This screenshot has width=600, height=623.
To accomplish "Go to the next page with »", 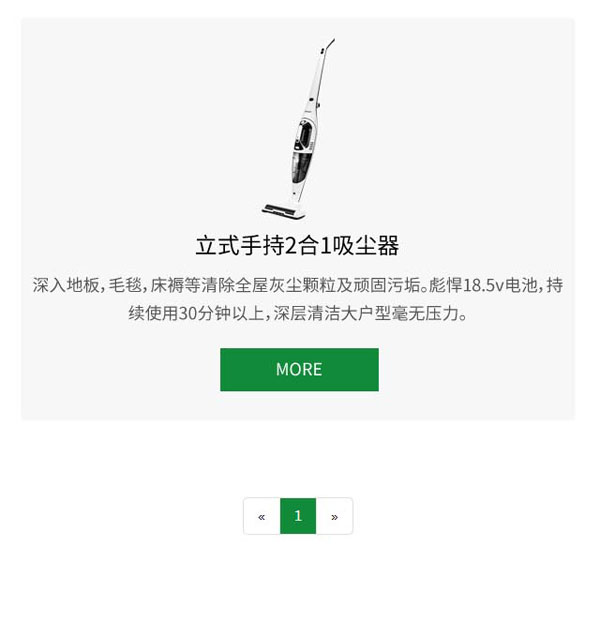I will [x=334, y=516].
